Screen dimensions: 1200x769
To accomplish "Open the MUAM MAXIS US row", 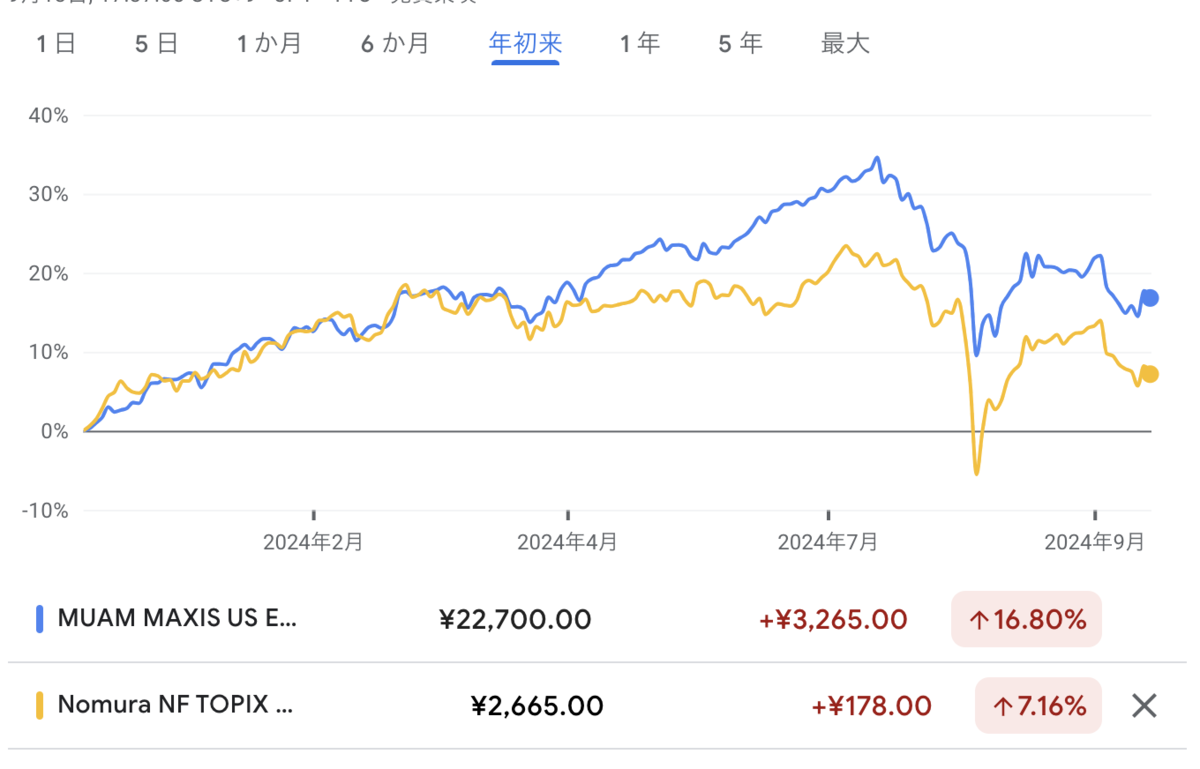I will (598, 619).
